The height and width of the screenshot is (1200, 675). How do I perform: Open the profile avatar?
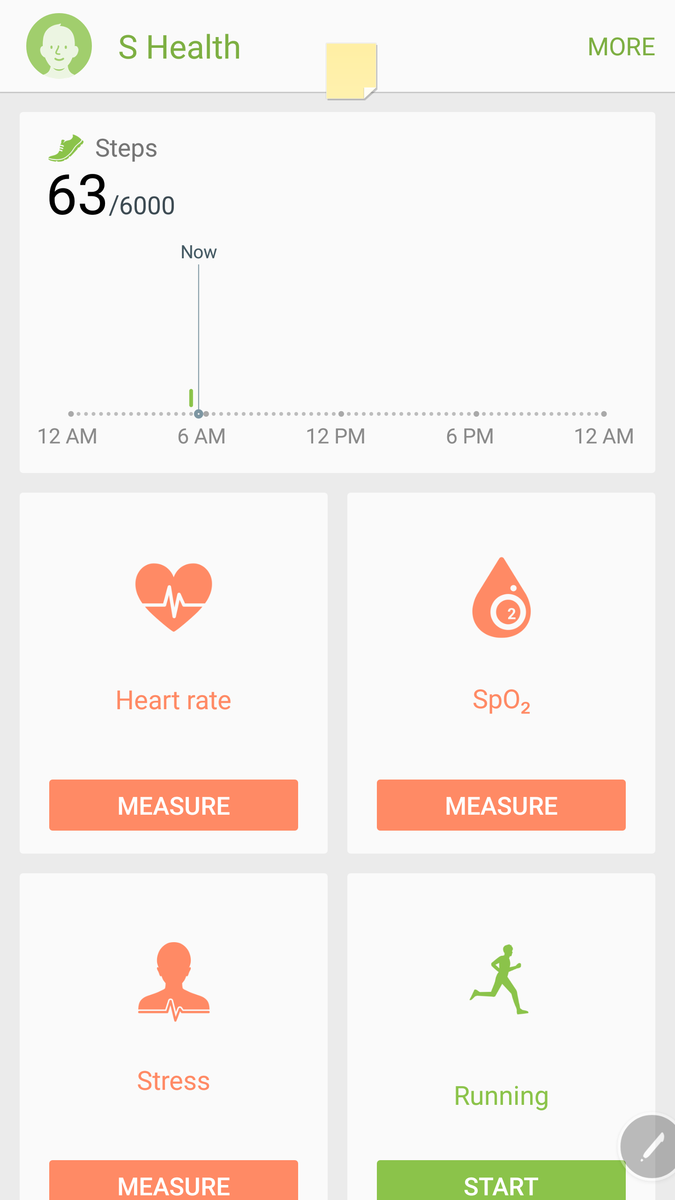59,46
